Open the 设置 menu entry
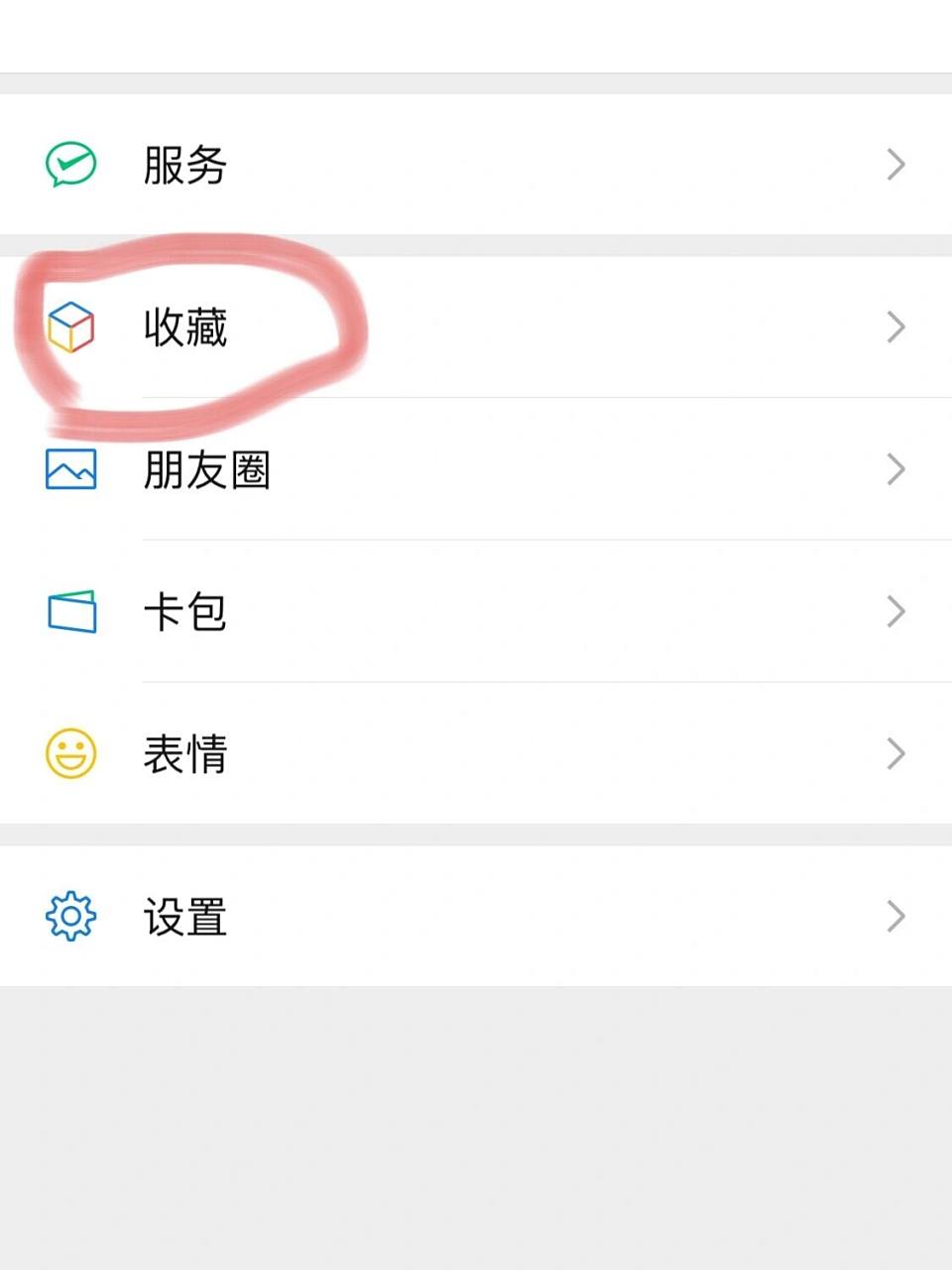Image resolution: width=952 pixels, height=1270 pixels. [476, 917]
